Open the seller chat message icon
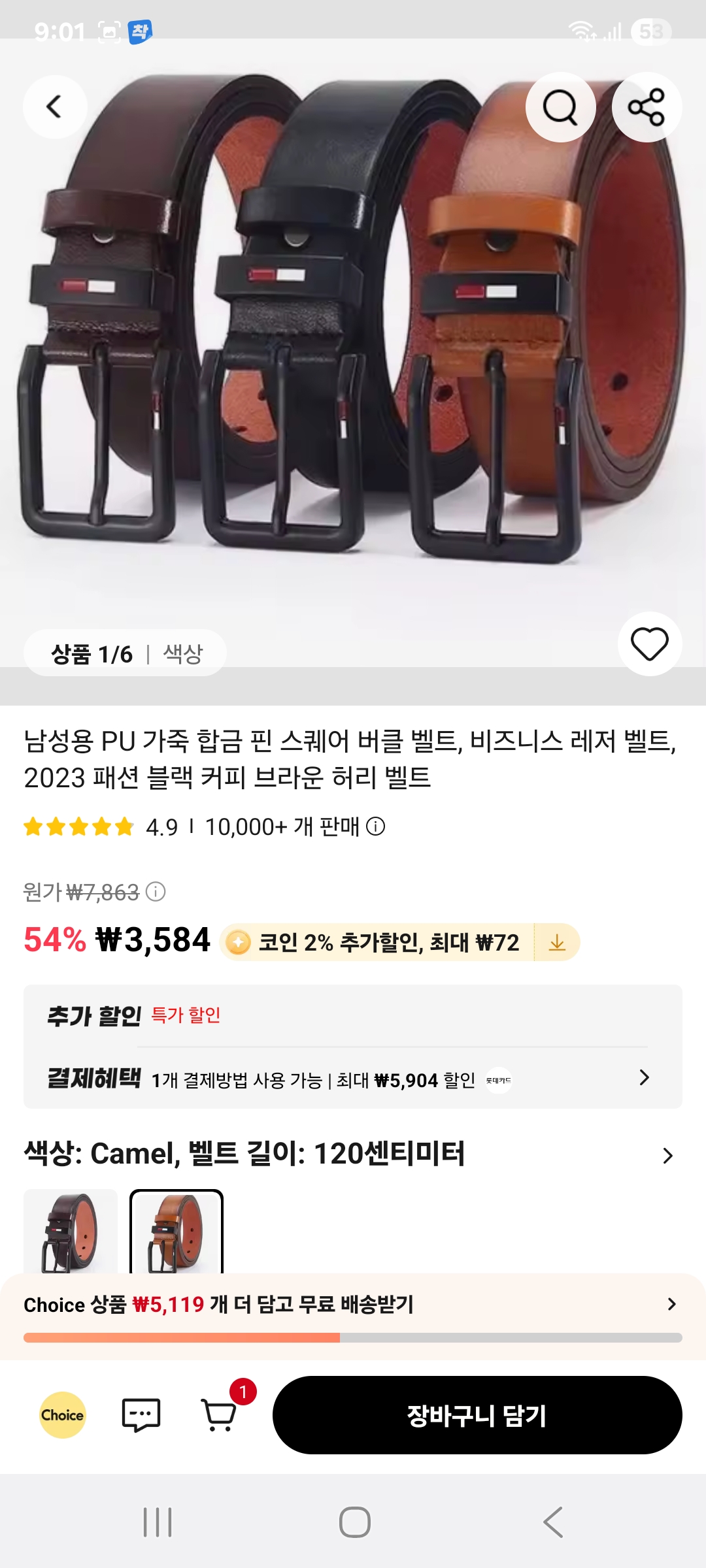706x1568 pixels. (x=141, y=1415)
